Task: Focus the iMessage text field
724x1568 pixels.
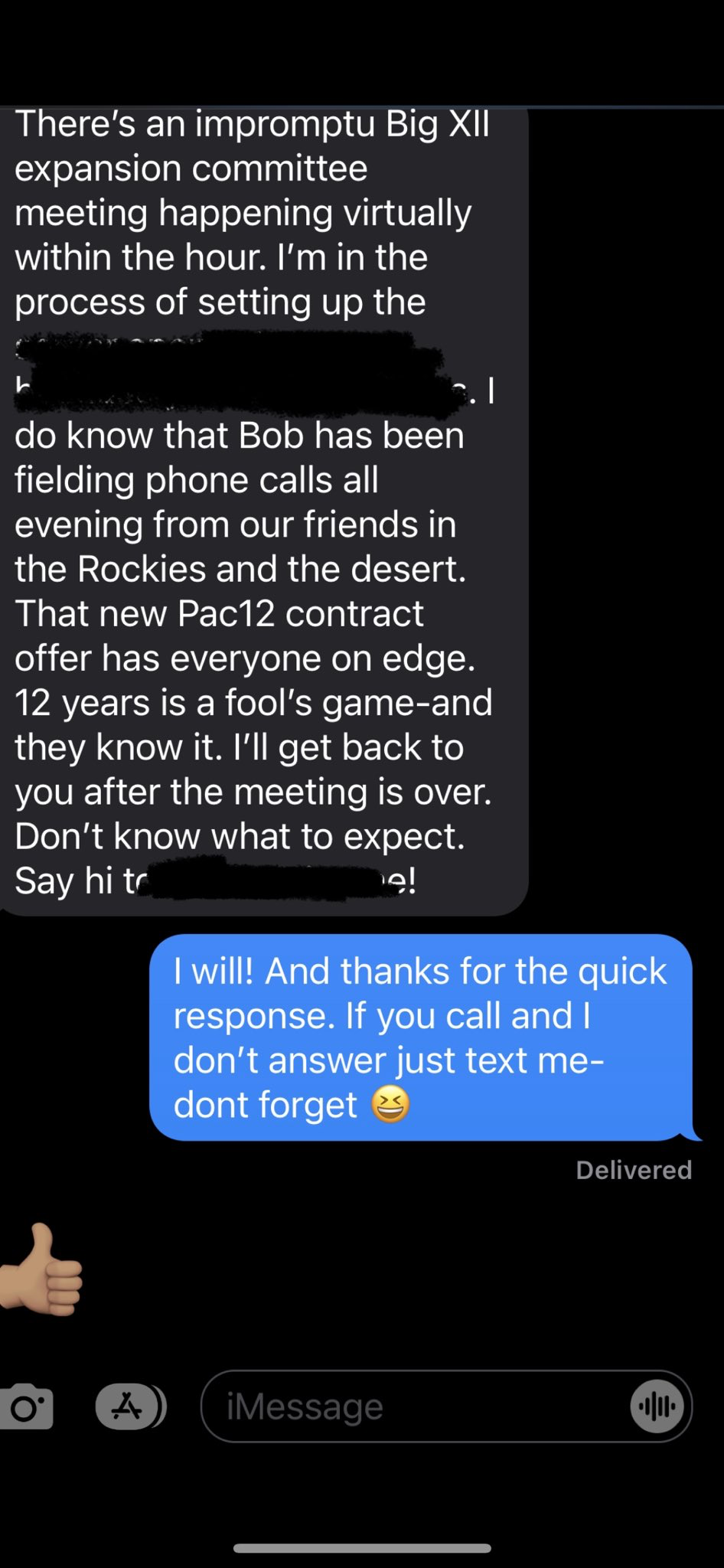Action: [413, 1406]
